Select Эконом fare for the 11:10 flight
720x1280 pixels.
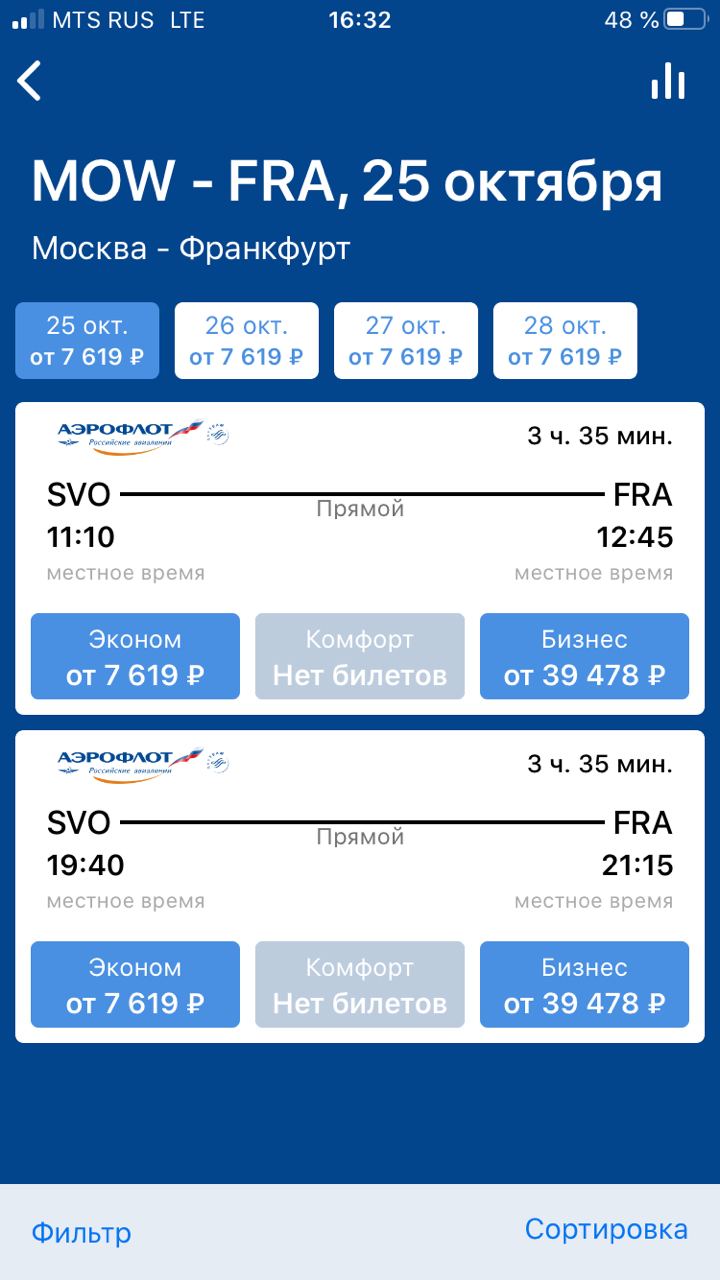pyautogui.click(x=135, y=656)
